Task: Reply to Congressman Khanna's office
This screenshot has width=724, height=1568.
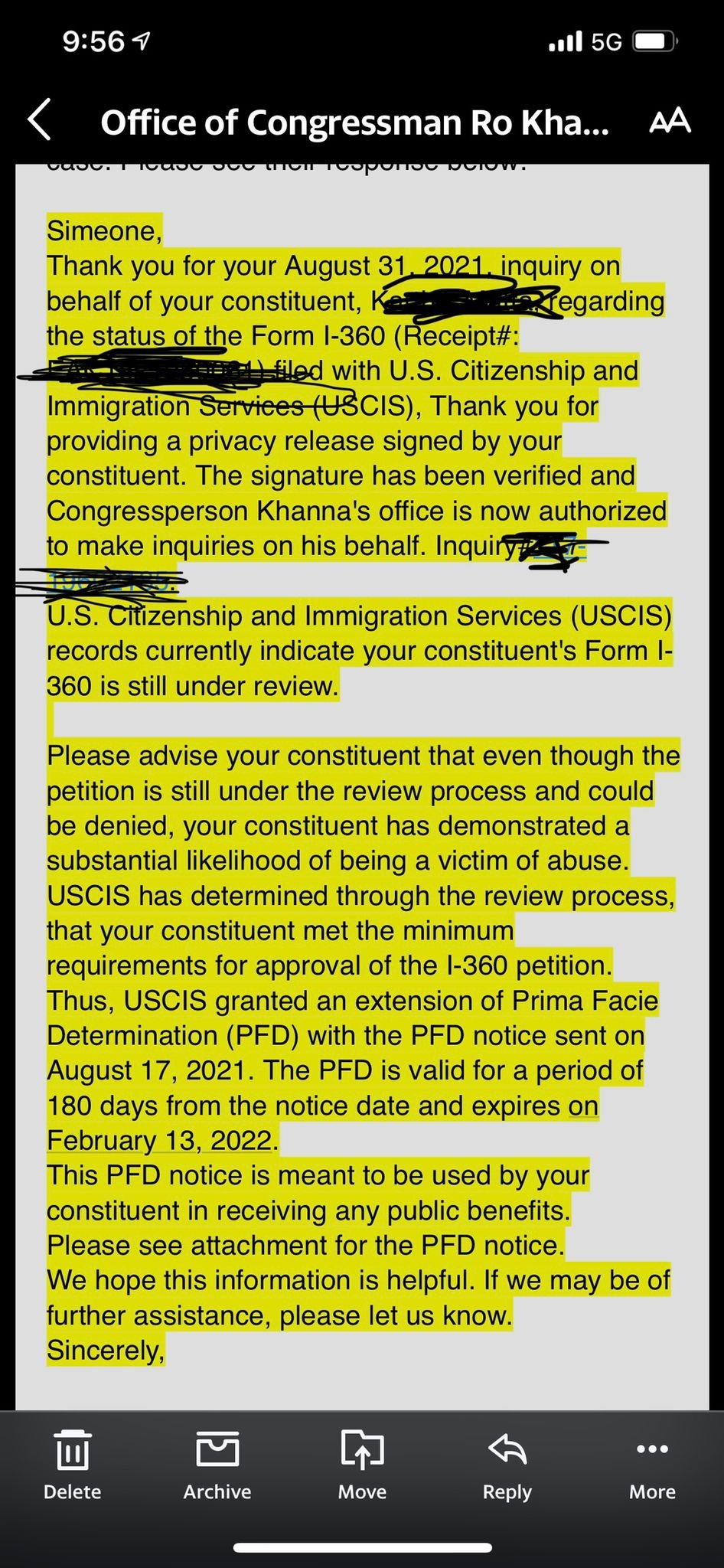Action: [x=507, y=1465]
